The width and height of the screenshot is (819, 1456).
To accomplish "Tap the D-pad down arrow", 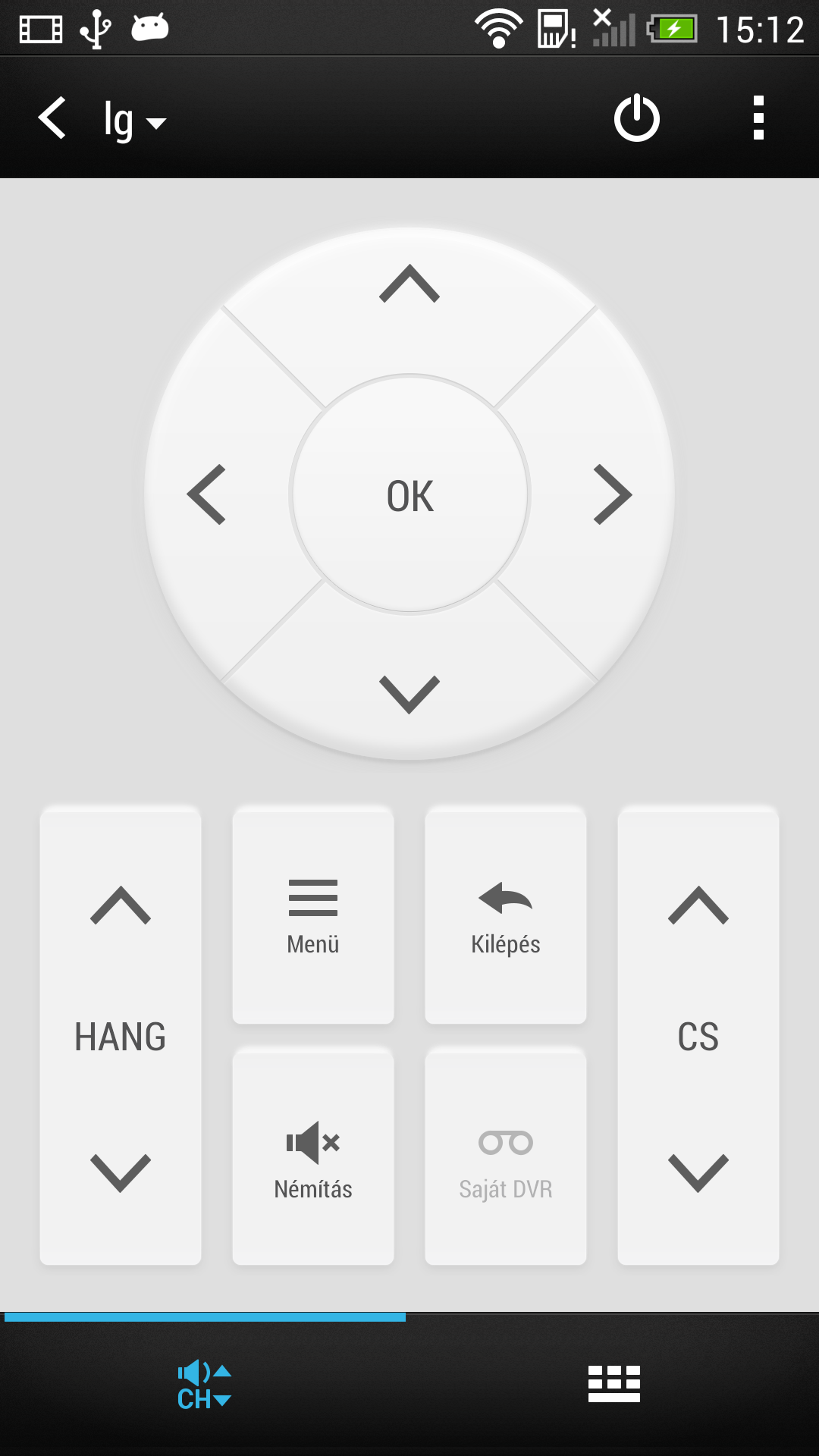I will 409,693.
